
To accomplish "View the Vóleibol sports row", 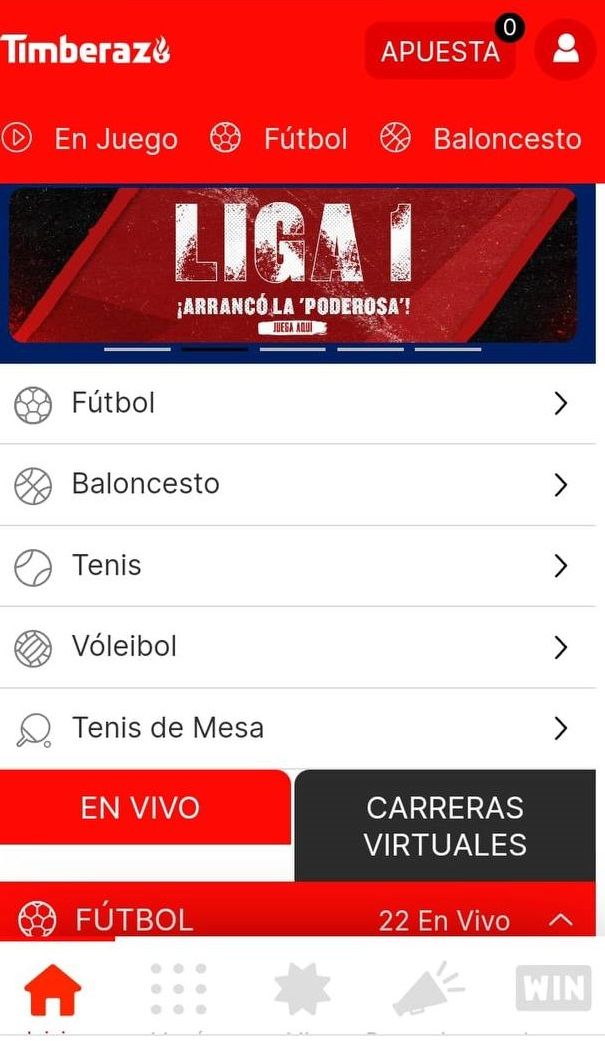I will tap(297, 647).
